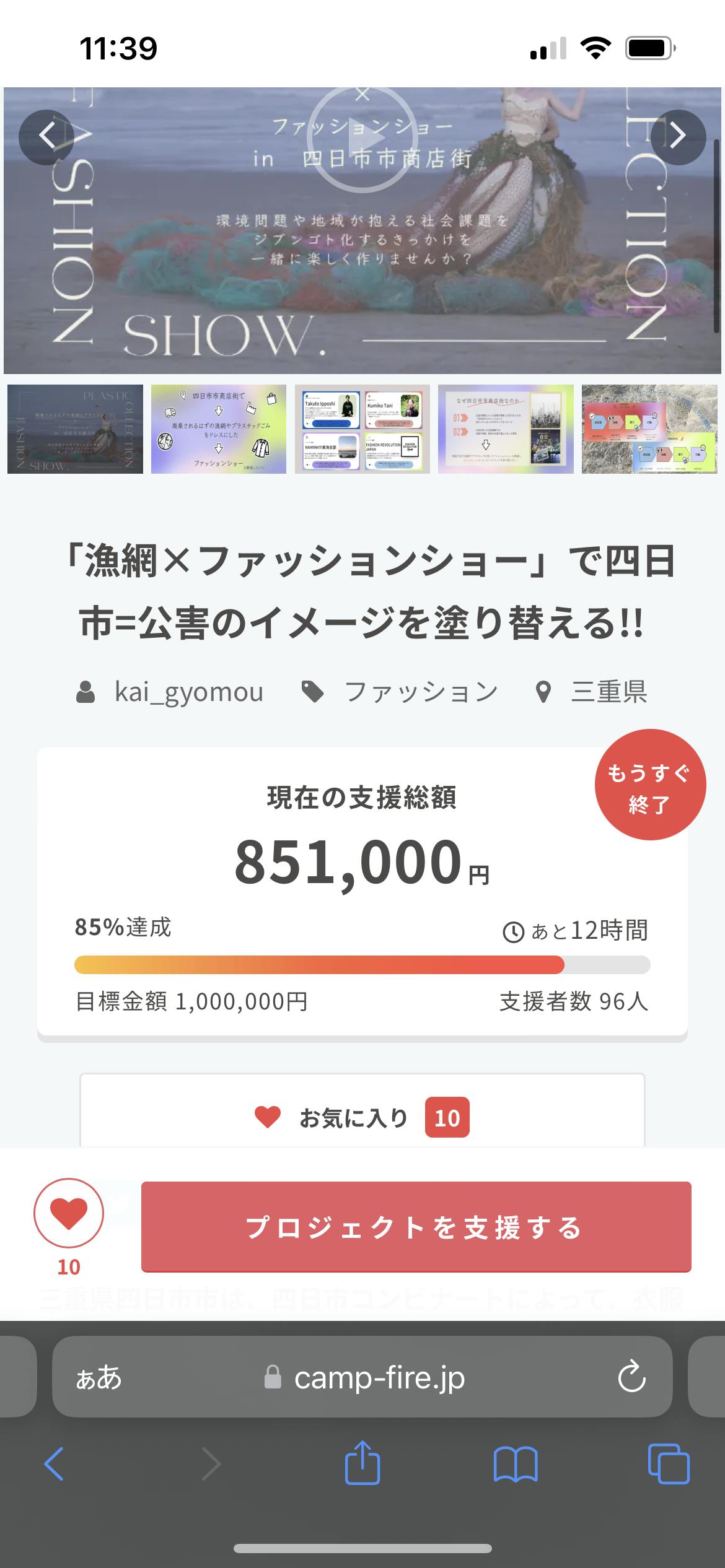This screenshot has width=725, height=1568.
Task: Select the 四日市市商店街て thumbnail
Action: point(219,429)
